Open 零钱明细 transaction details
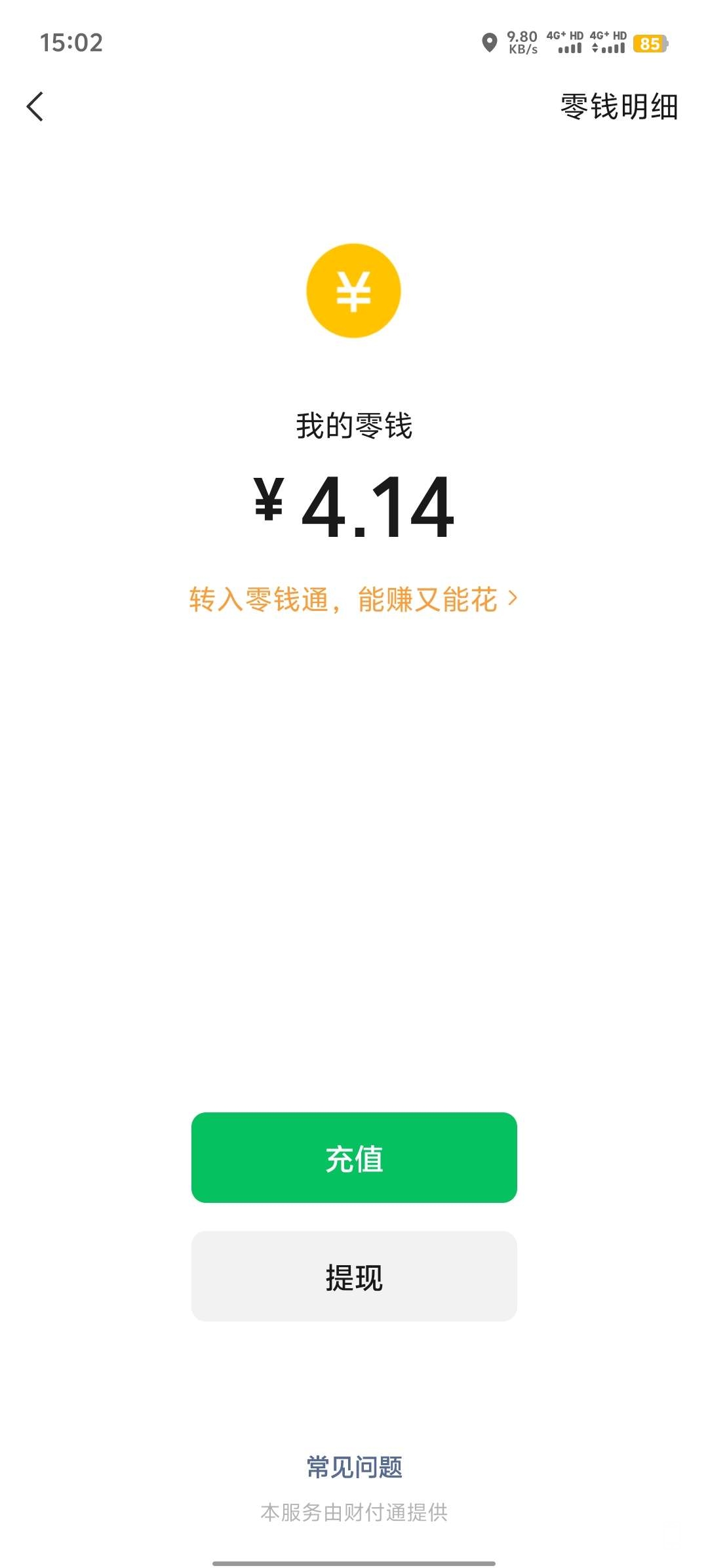 click(x=619, y=106)
